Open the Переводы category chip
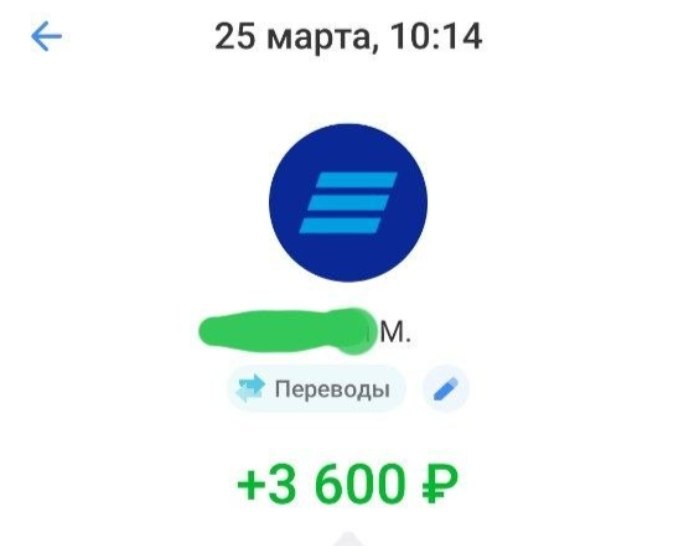Viewport: 698px width, 546px height. coord(317,388)
